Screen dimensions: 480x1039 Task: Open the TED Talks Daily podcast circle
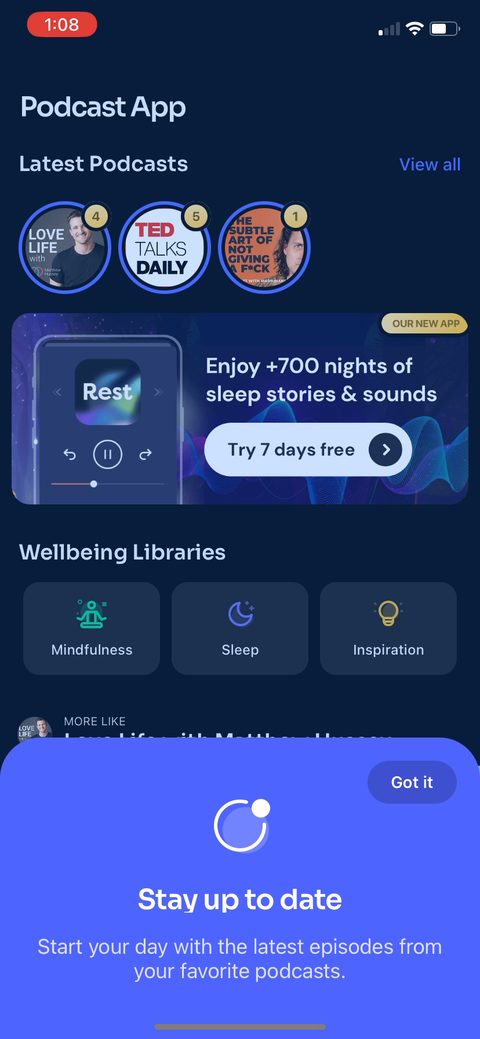(x=164, y=248)
